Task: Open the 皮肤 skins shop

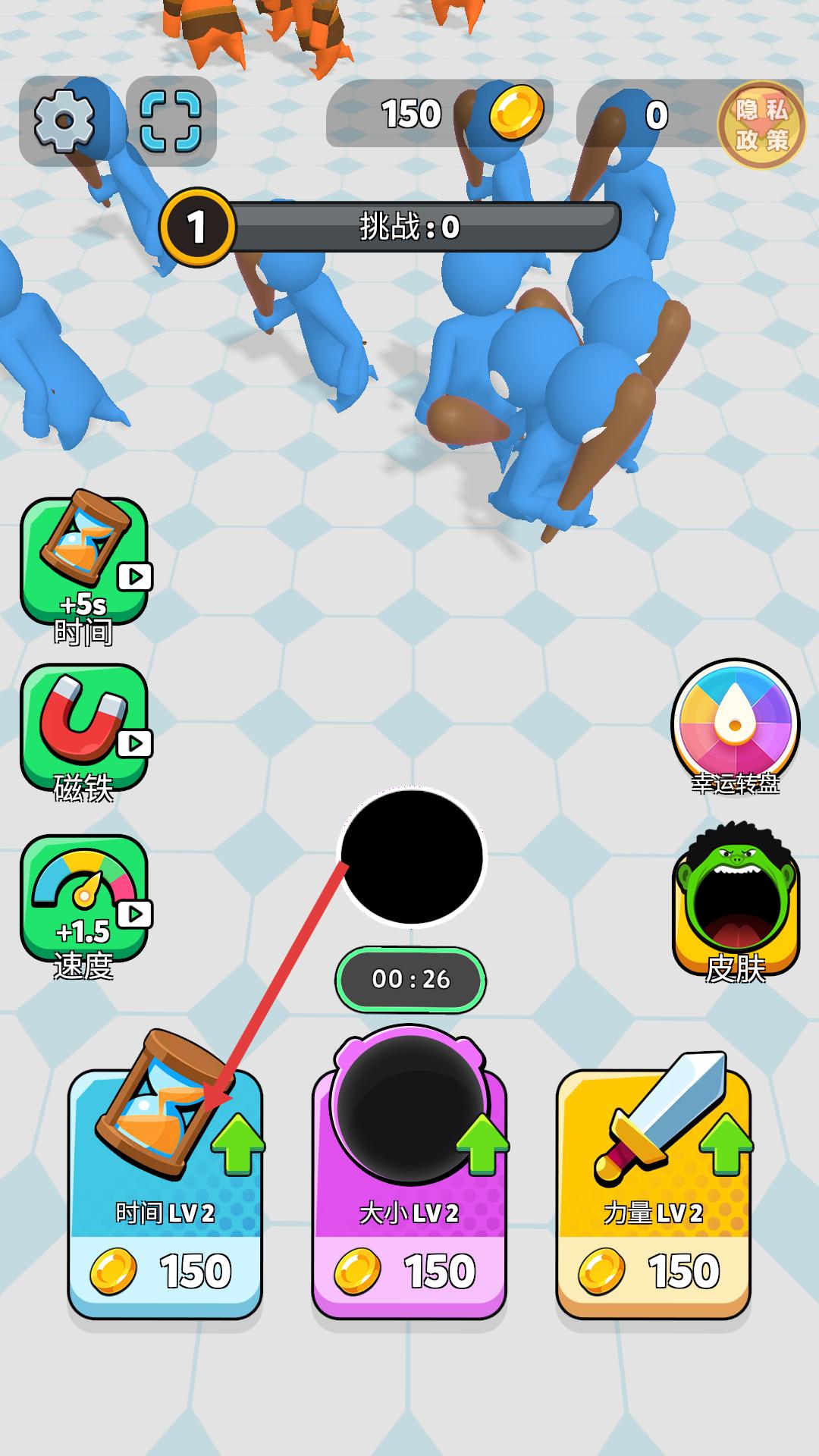Action: click(x=735, y=902)
